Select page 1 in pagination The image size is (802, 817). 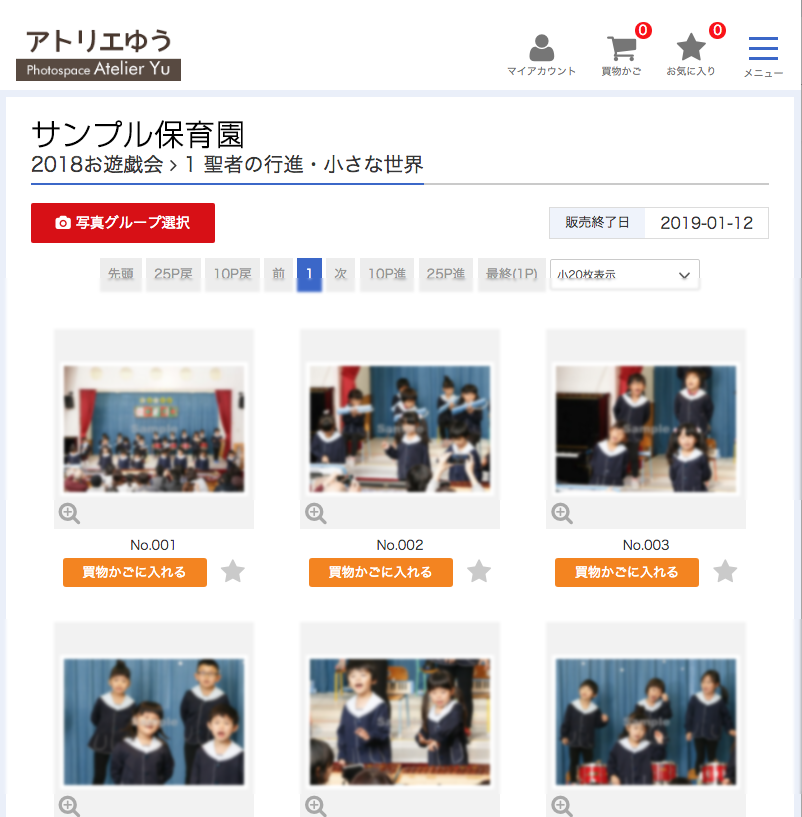point(309,274)
